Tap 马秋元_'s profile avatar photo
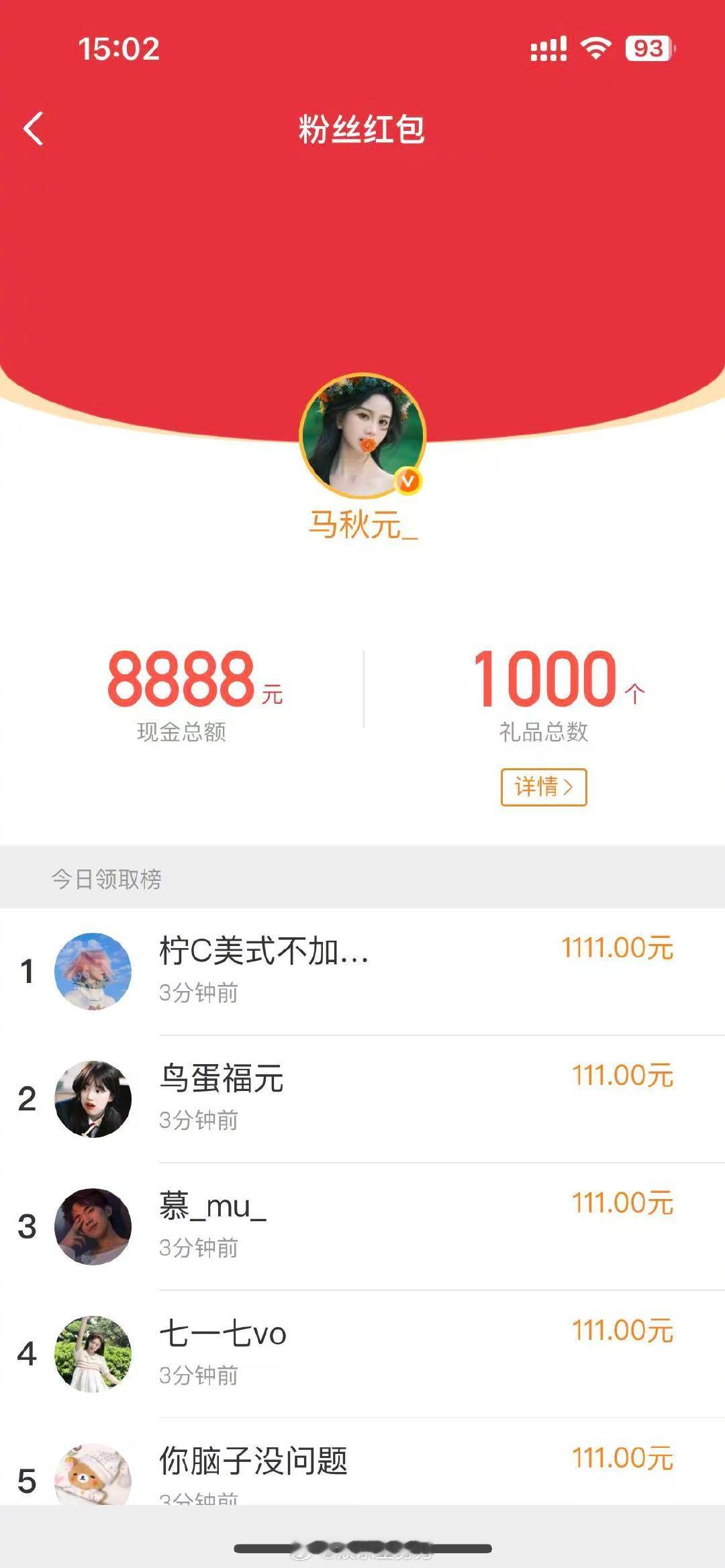This screenshot has width=725, height=1568. pyautogui.click(x=362, y=436)
